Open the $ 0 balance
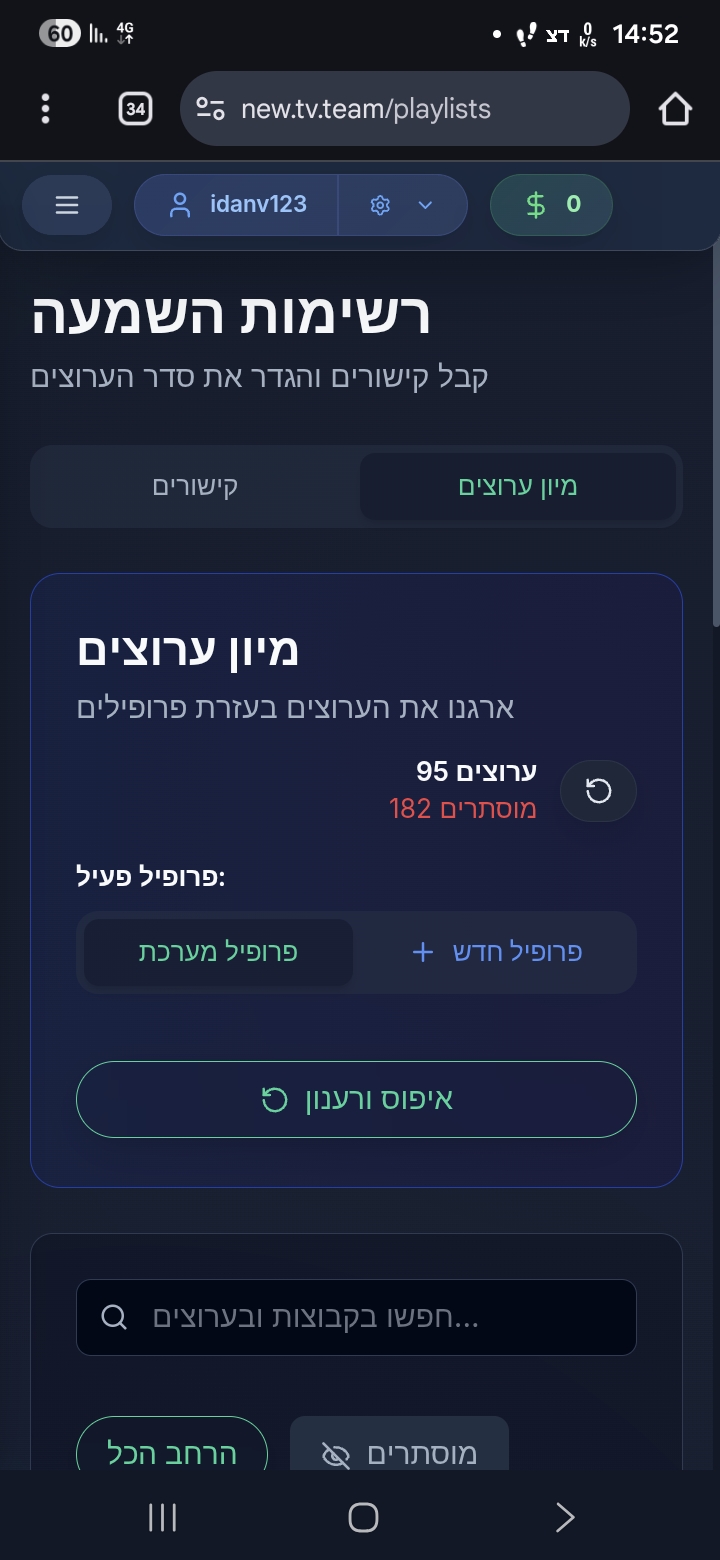Screen dimensions: 720x1560 (551, 205)
